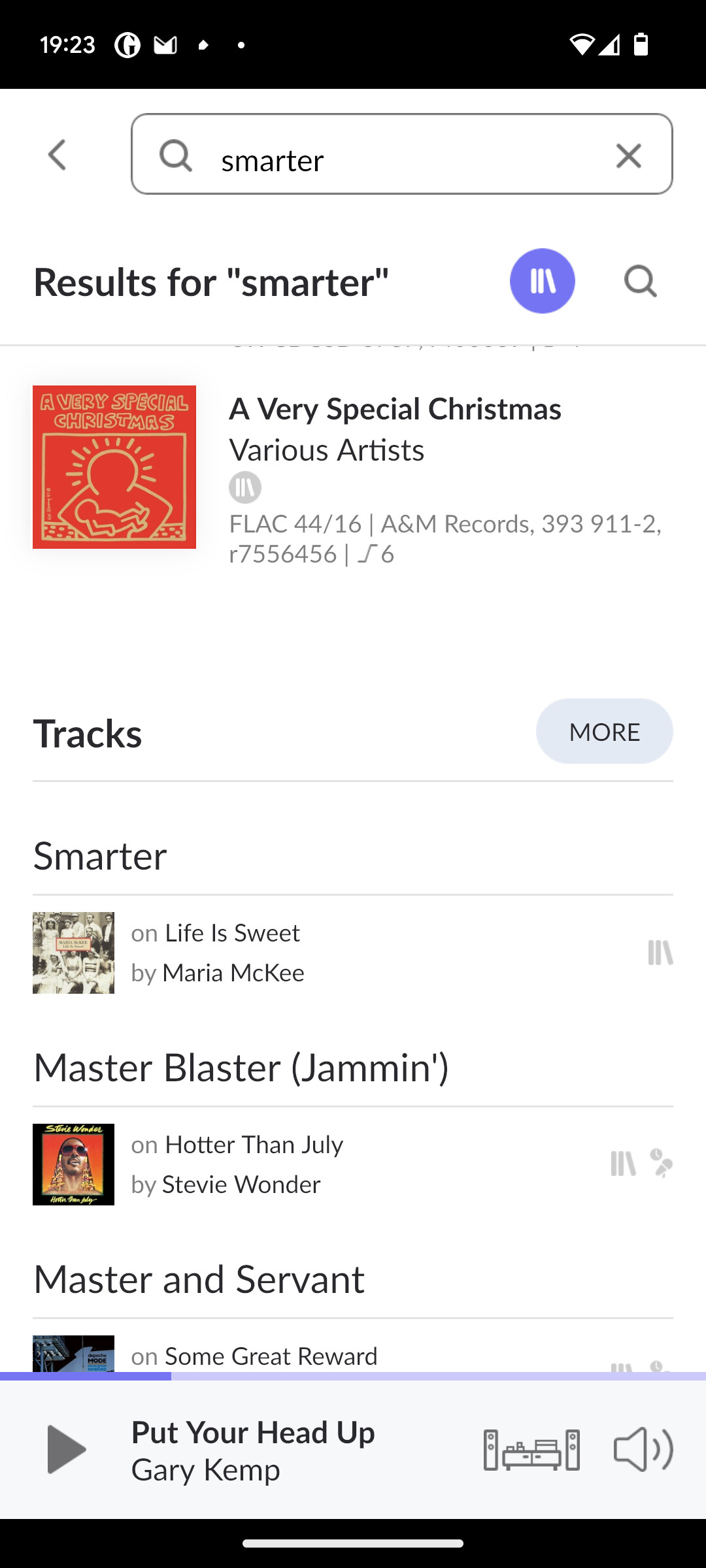The width and height of the screenshot is (706, 1568).
Task: Open Some Great Reward album
Action: tap(271, 1356)
